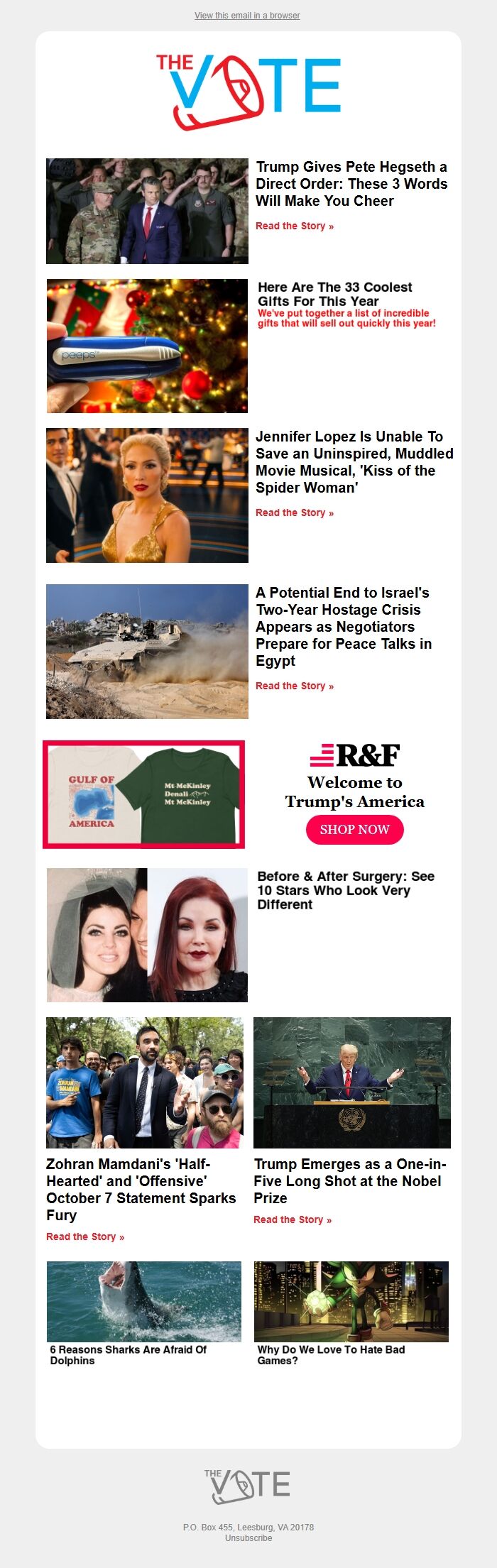Viewport: 497px width, 1568px height.
Task: Read the Story about Trump and Pete Hegseth
Action: pyautogui.click(x=294, y=226)
